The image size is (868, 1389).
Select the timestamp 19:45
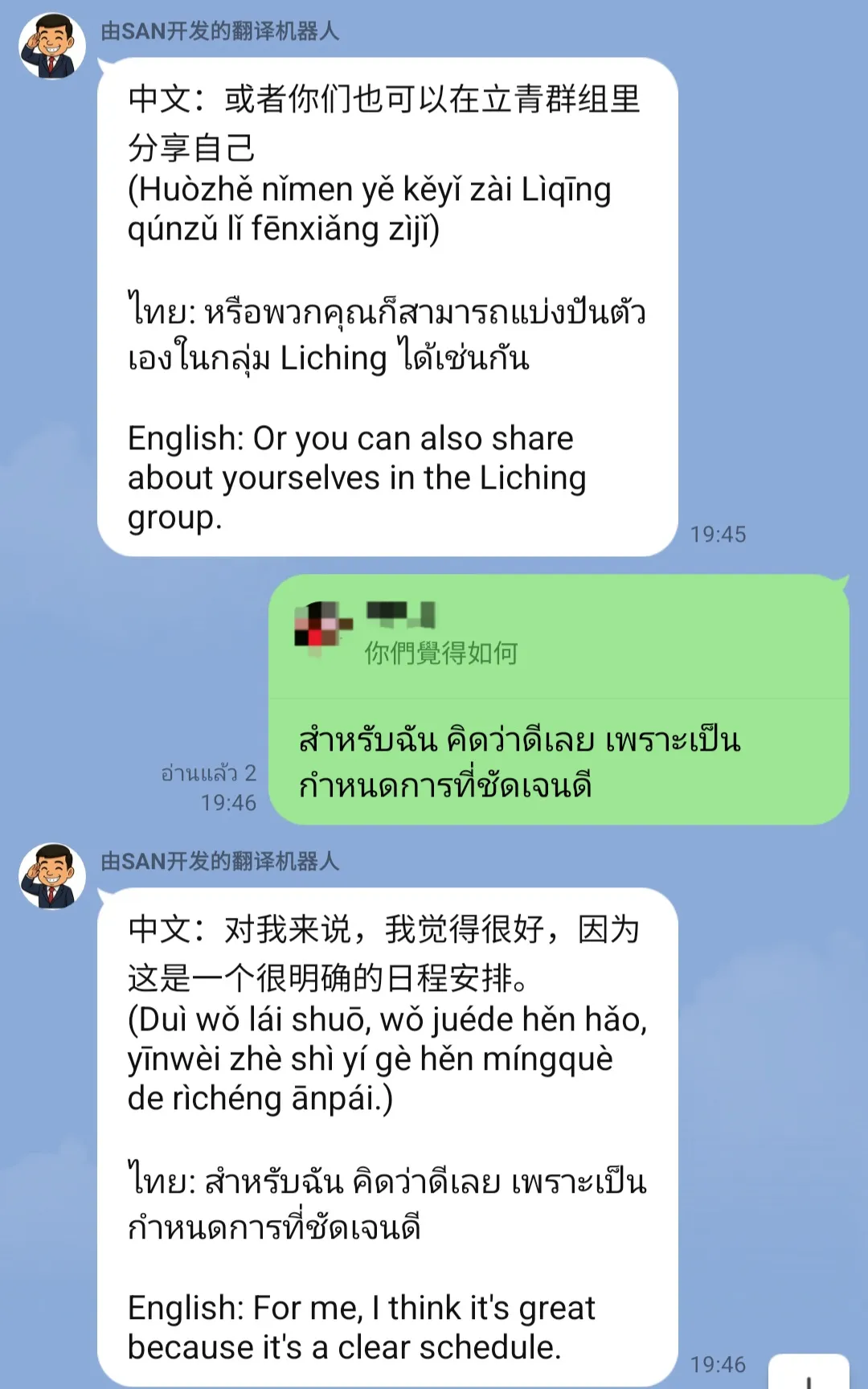(718, 533)
